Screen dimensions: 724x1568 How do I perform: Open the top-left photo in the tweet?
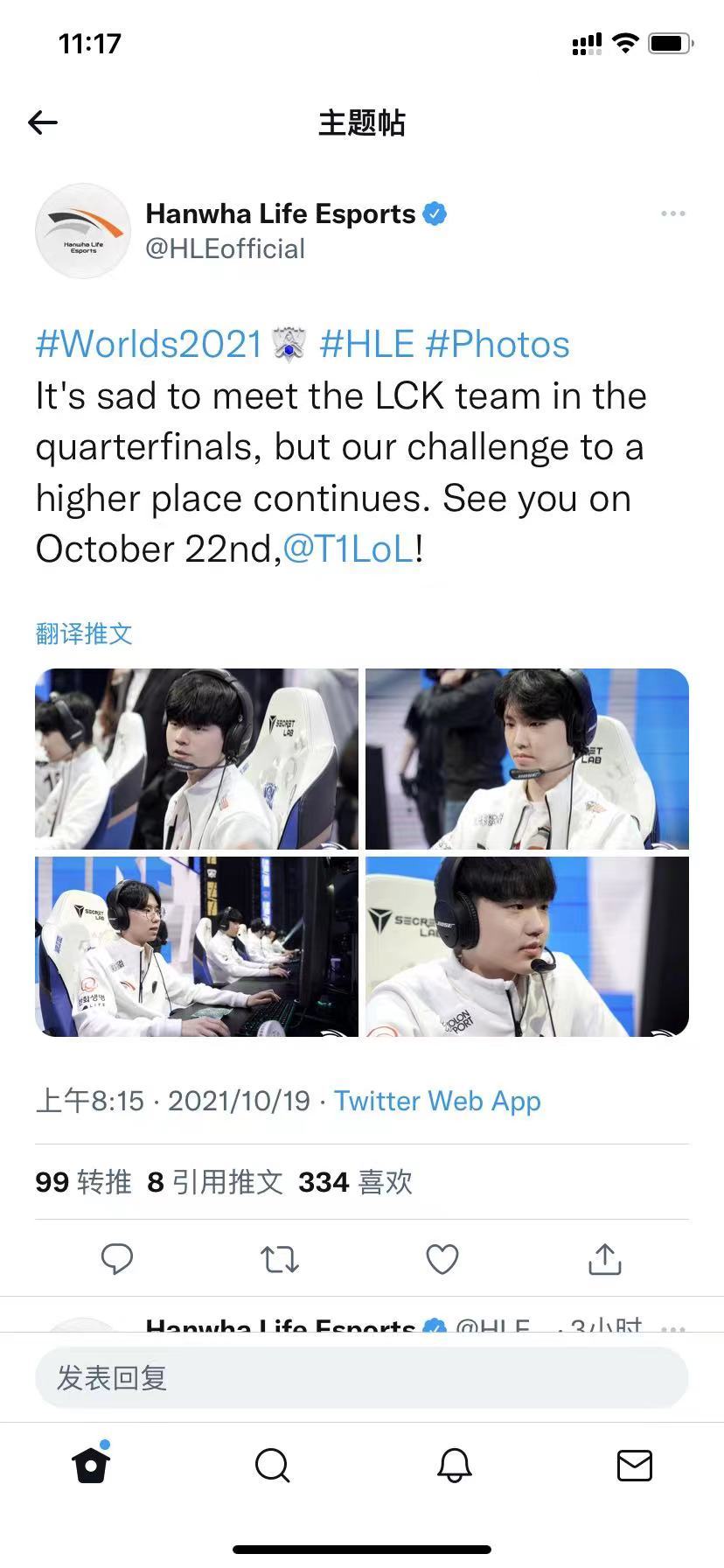[x=197, y=759]
